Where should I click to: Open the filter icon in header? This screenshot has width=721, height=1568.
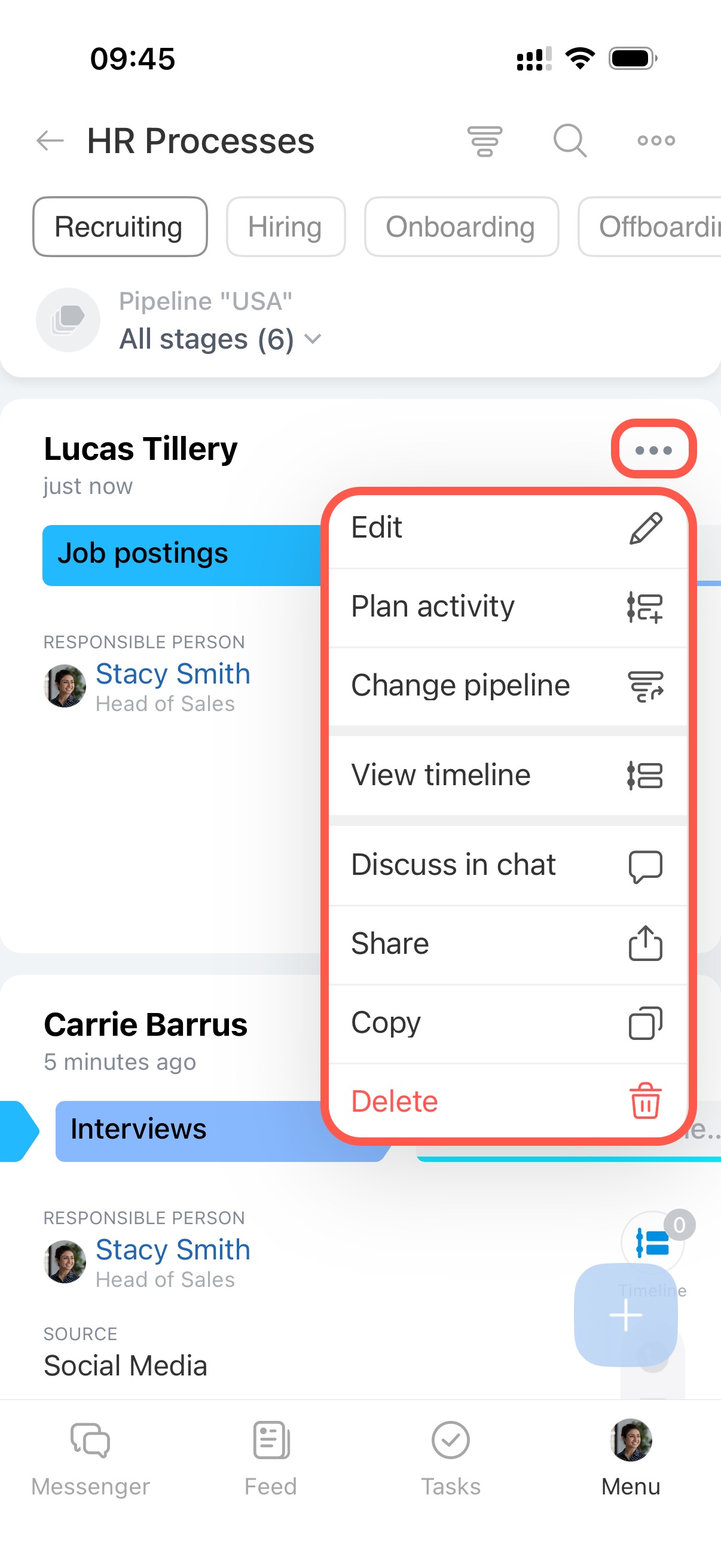tap(484, 141)
